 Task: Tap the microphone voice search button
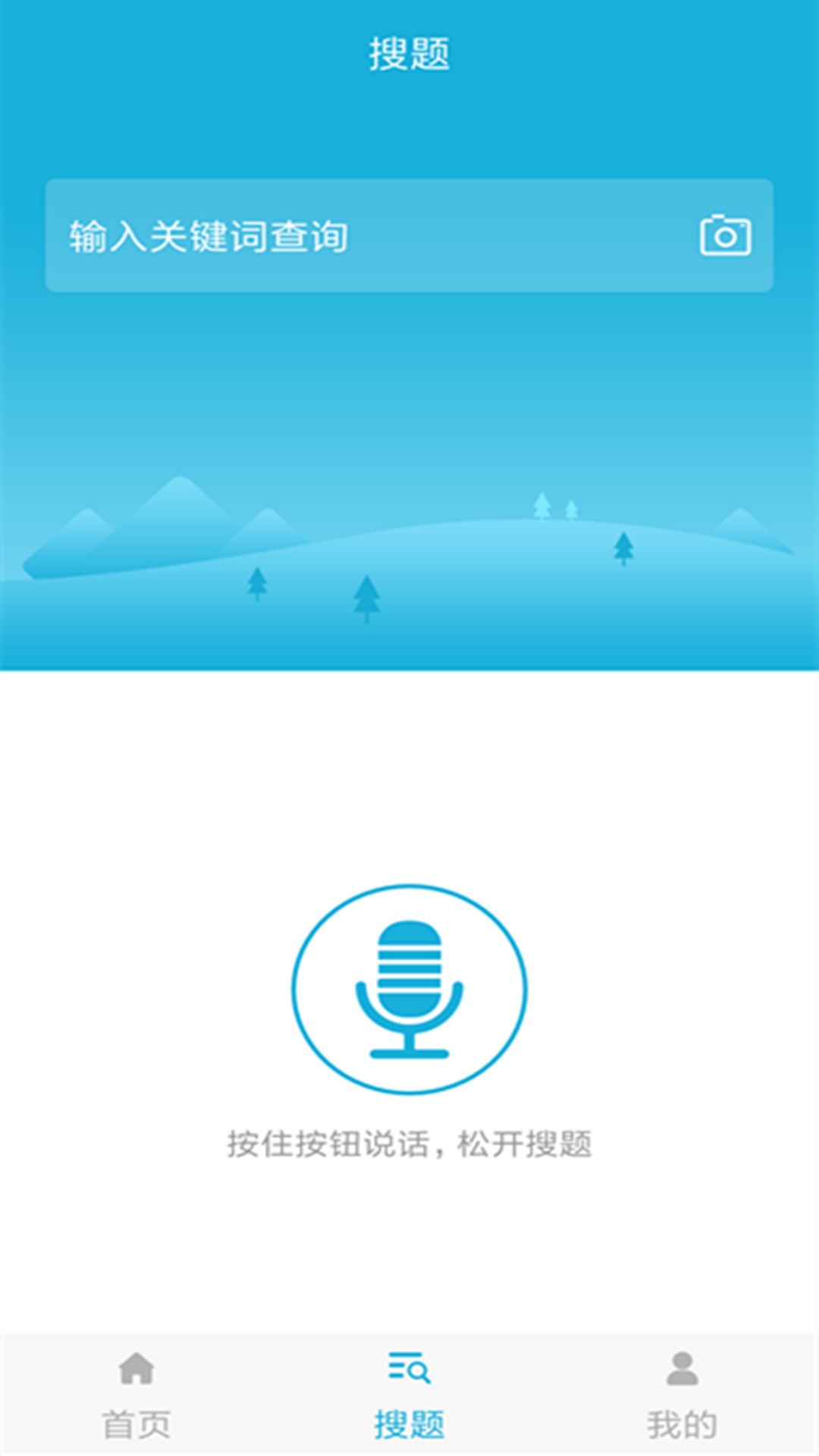[409, 989]
